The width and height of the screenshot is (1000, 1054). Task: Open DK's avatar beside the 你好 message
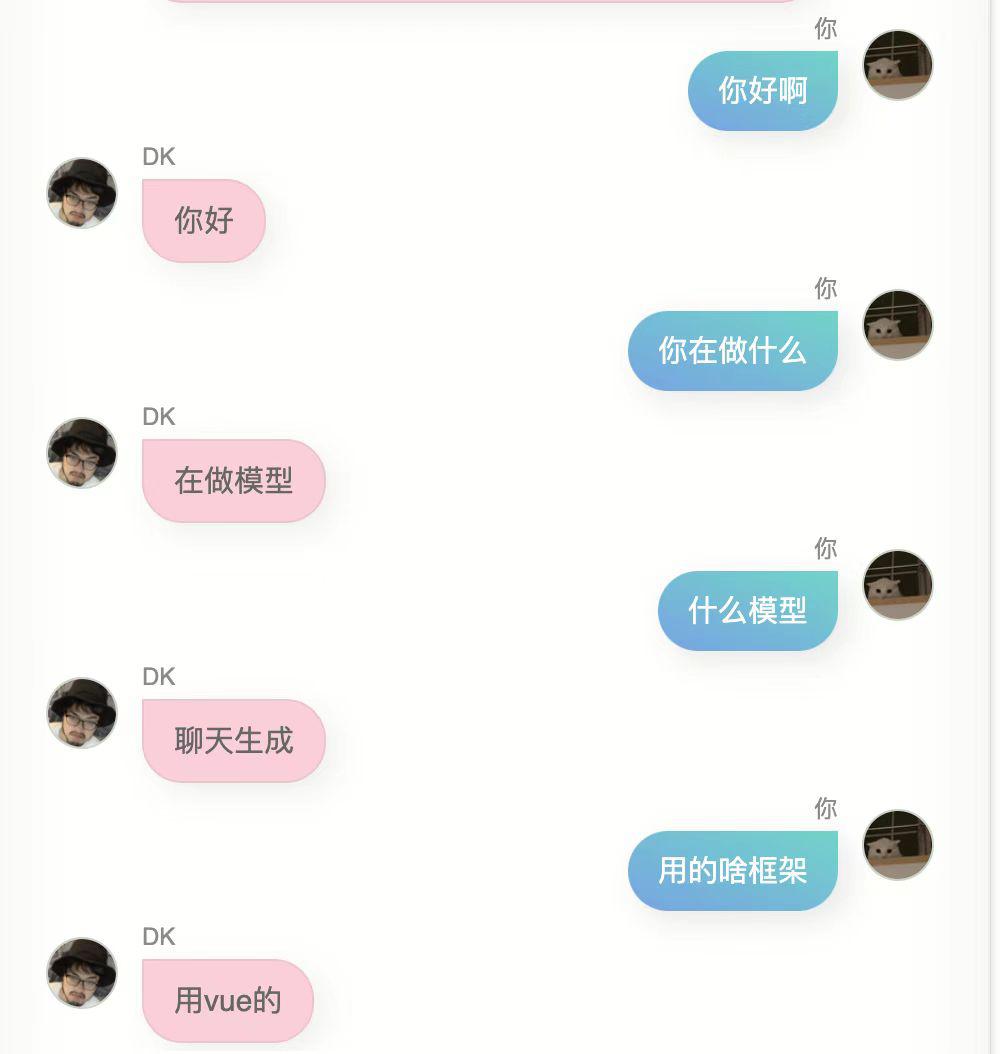(x=82, y=193)
